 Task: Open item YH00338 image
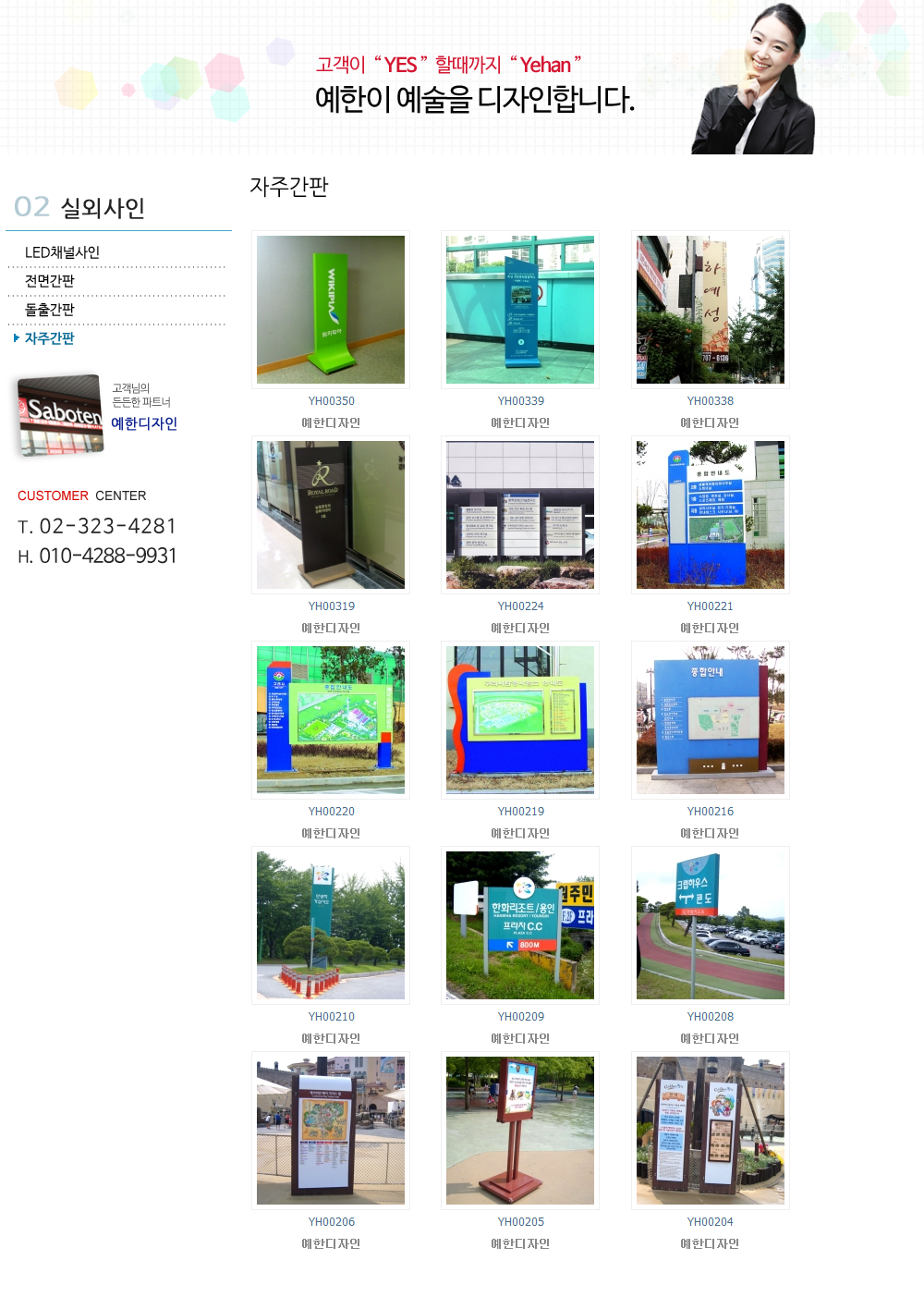pyautogui.click(x=710, y=310)
